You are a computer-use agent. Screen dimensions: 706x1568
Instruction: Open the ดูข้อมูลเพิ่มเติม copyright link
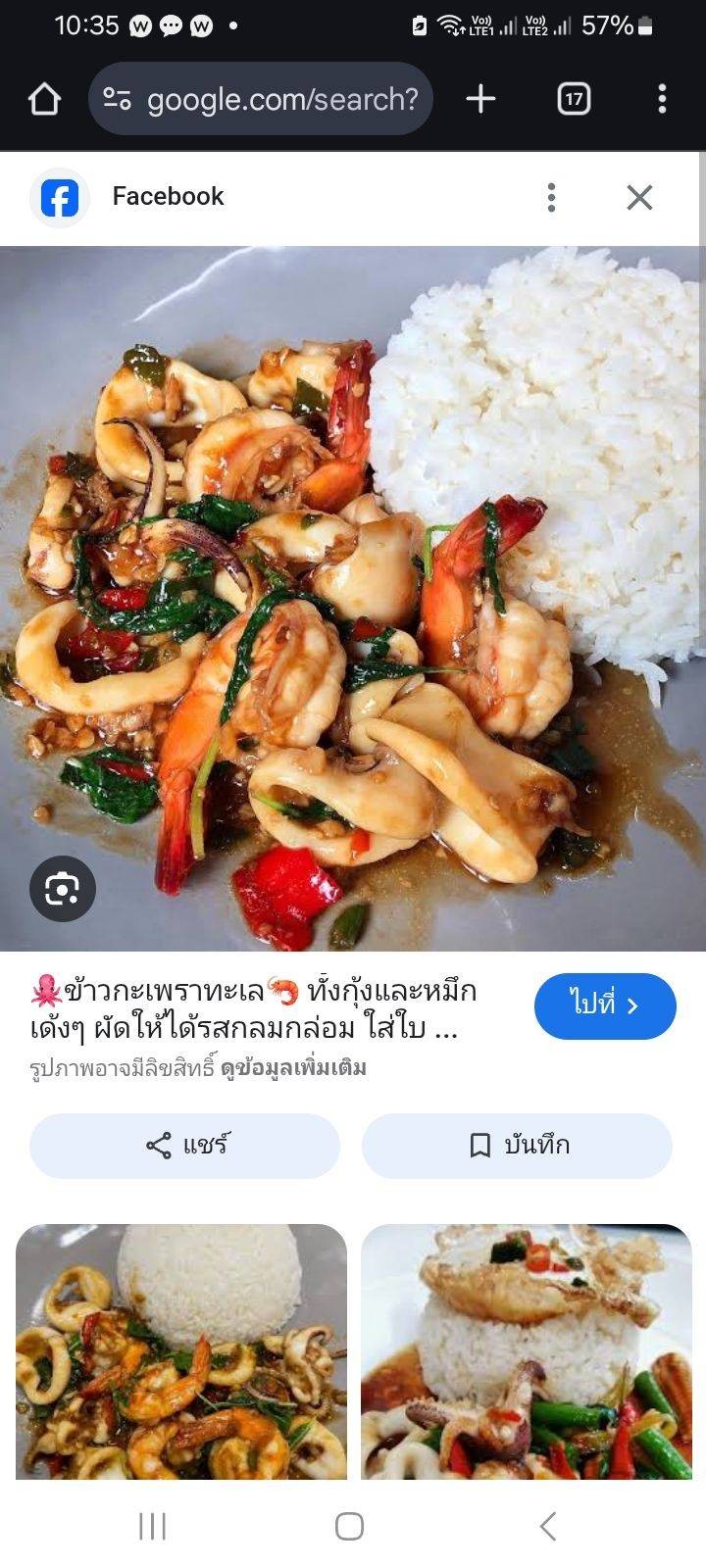(294, 1067)
